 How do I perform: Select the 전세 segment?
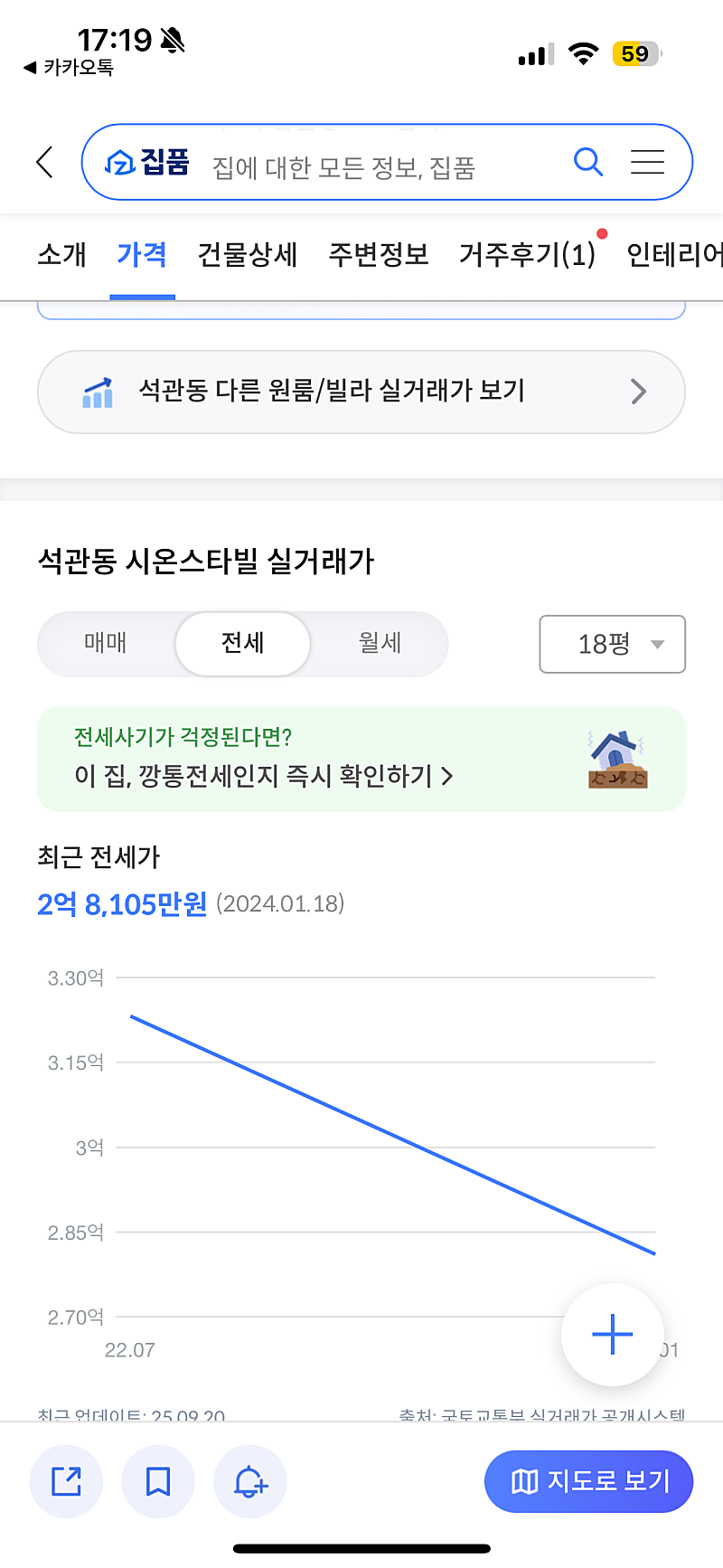[242, 643]
